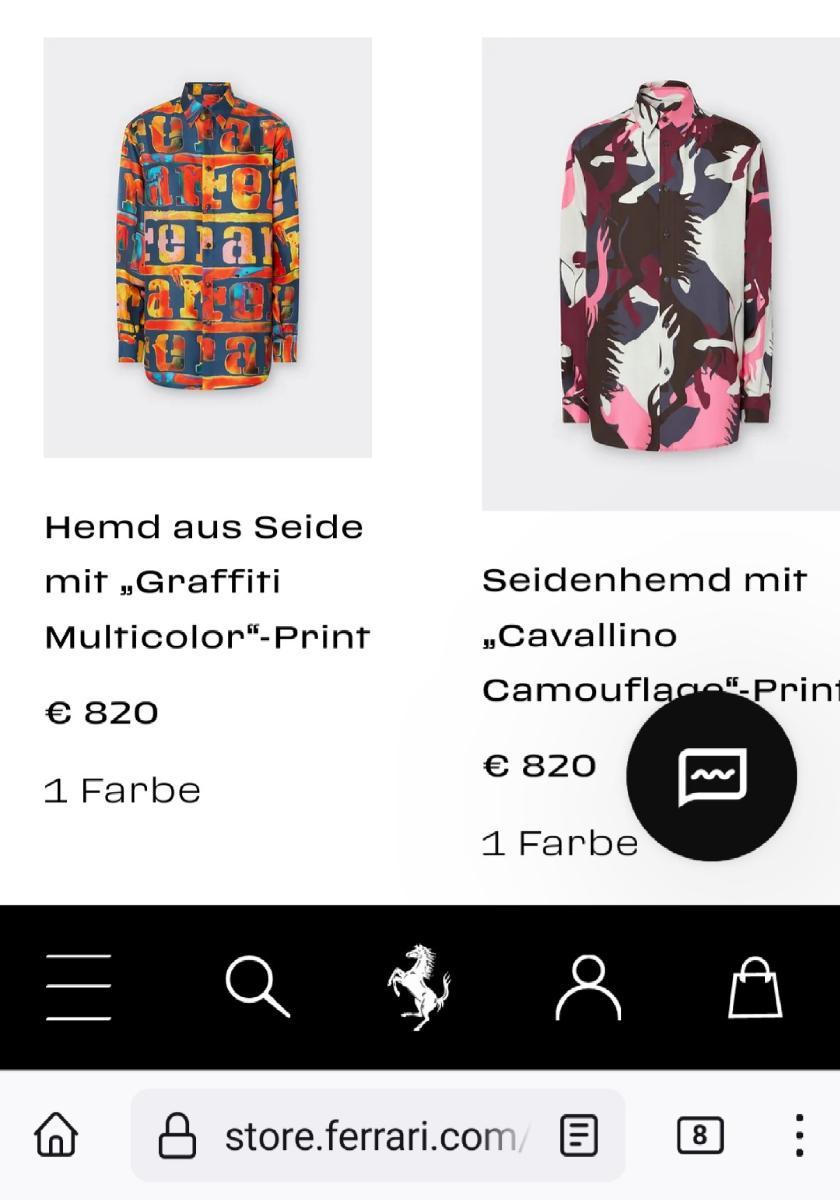This screenshot has width=840, height=1200.
Task: Open the live chat bubble
Action: [711, 776]
